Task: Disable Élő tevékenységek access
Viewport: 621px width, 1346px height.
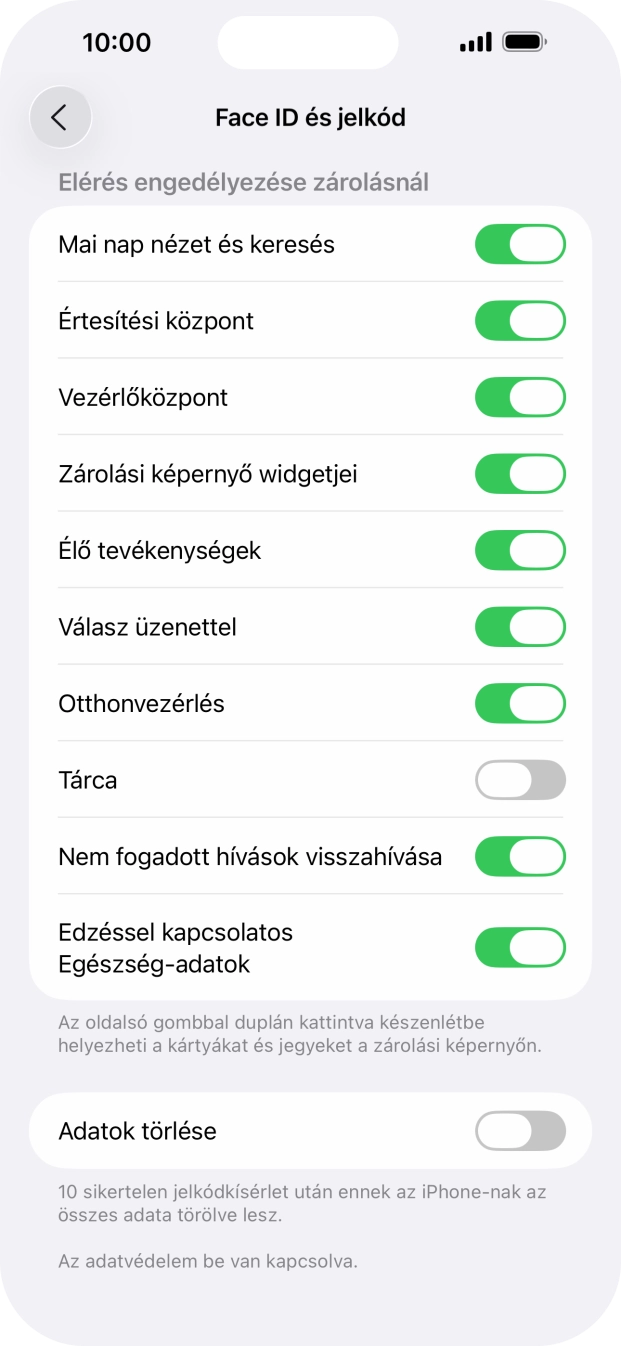Action: click(x=520, y=551)
